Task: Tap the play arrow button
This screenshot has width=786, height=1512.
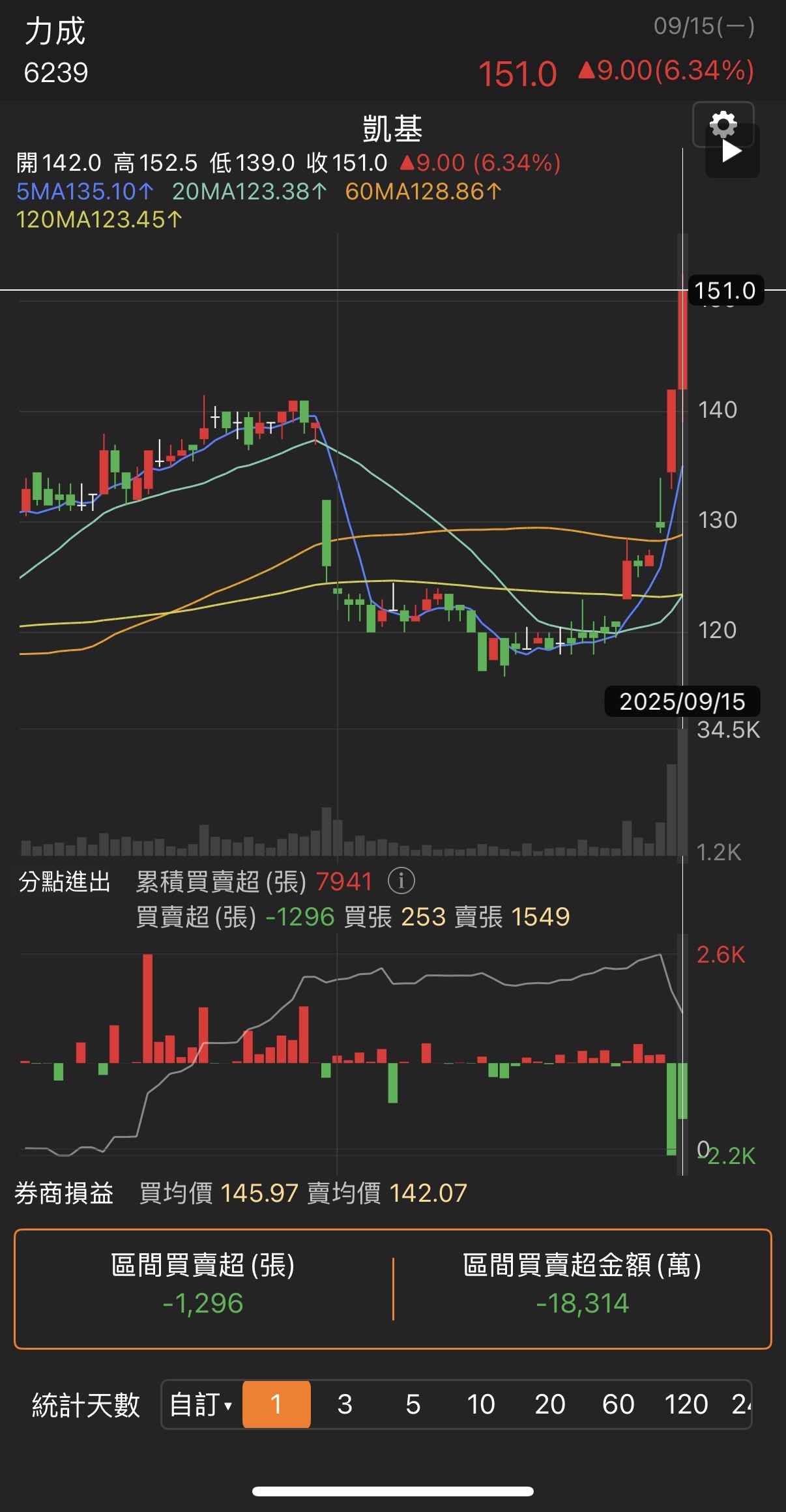Action: pyautogui.click(x=733, y=152)
